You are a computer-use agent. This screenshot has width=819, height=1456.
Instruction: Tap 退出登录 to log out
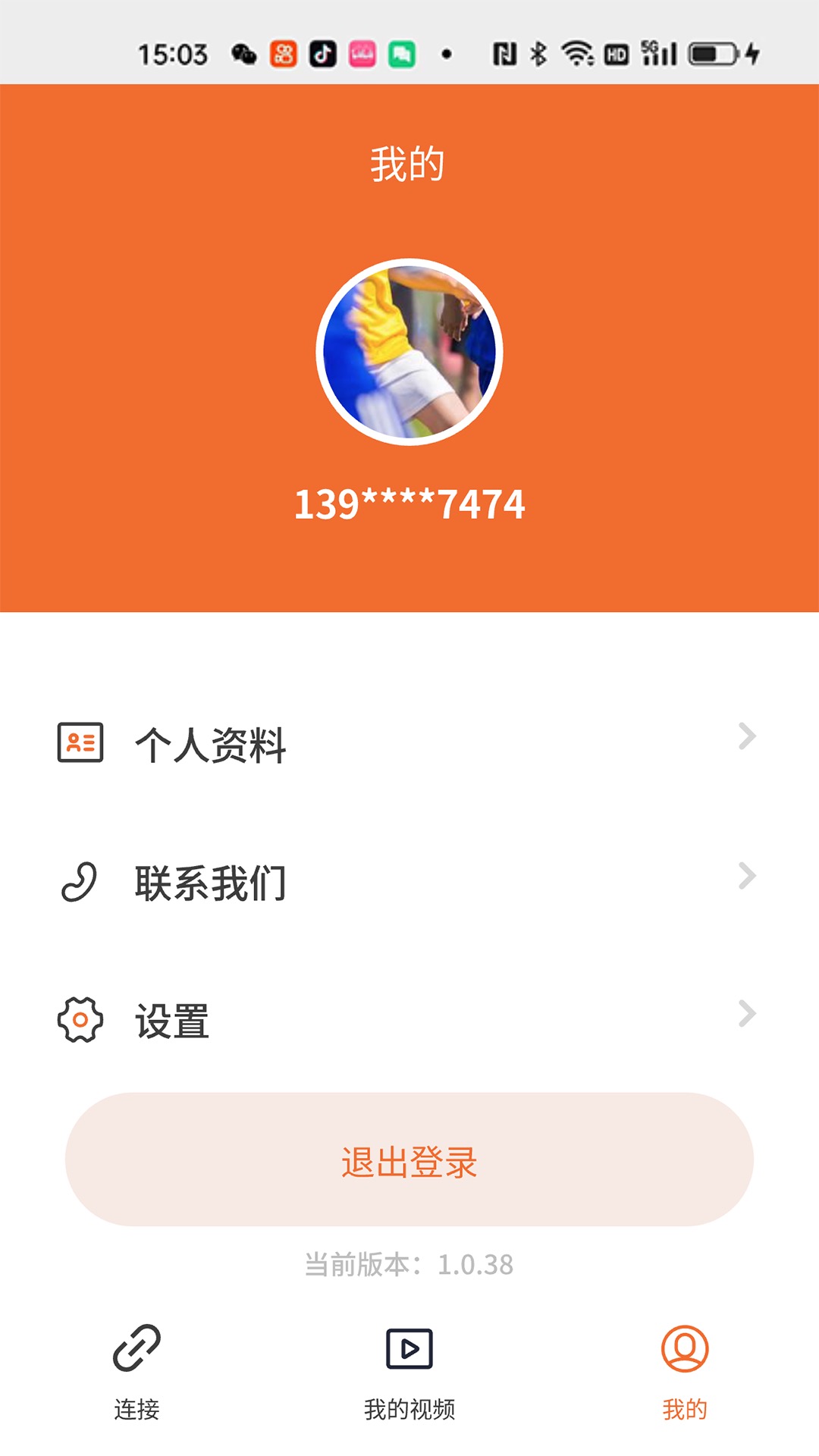409,1159
